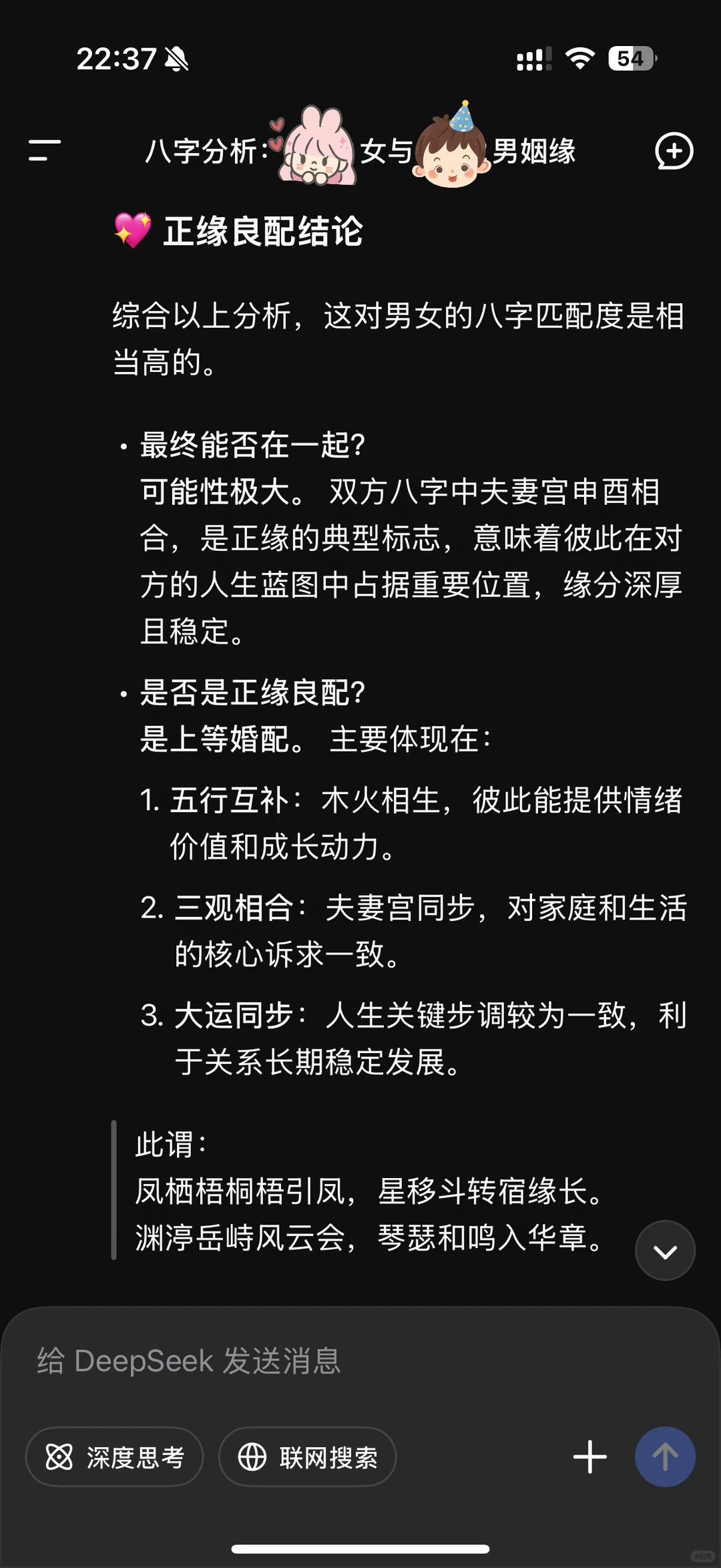Toggle 联网搜索 web search
The width and height of the screenshot is (721, 1568).
[308, 1456]
